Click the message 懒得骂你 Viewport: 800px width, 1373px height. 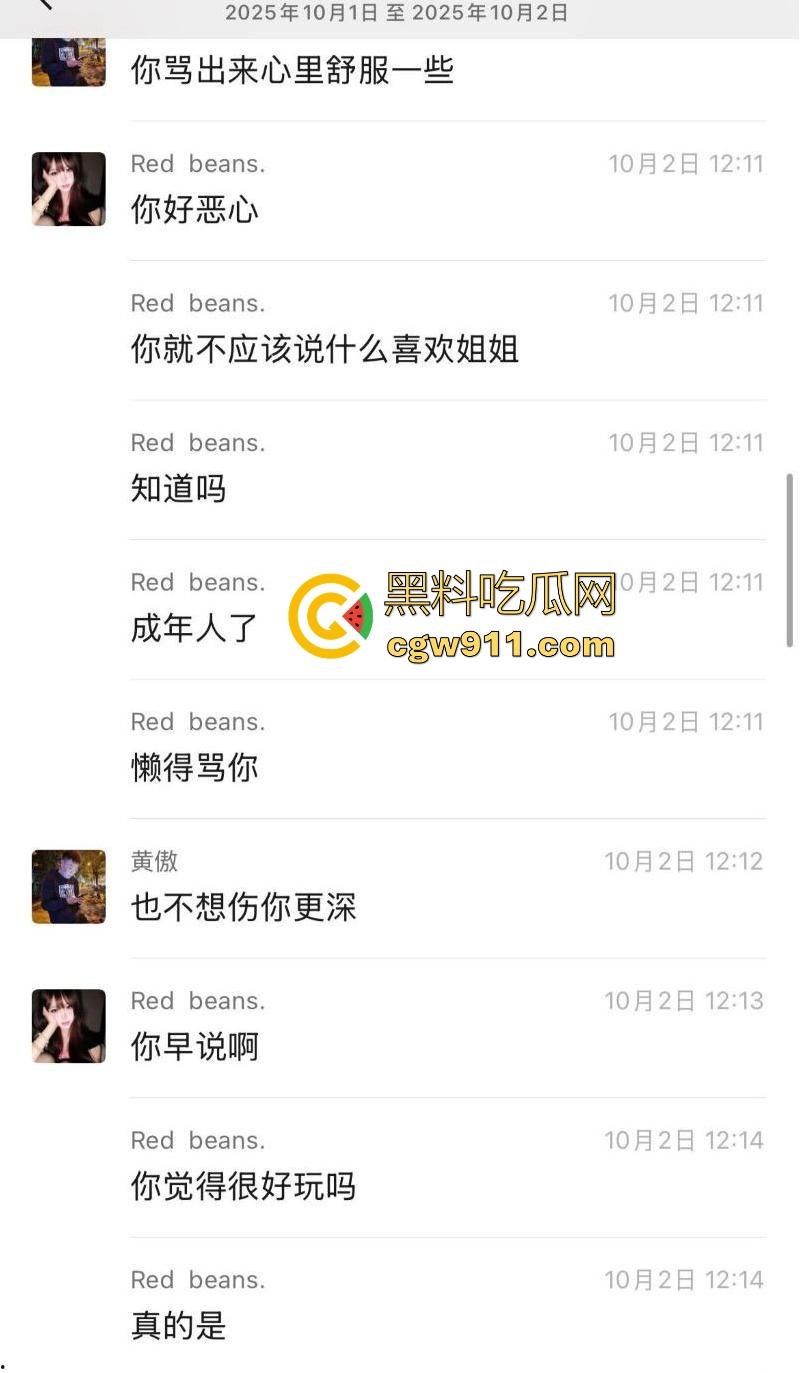195,767
